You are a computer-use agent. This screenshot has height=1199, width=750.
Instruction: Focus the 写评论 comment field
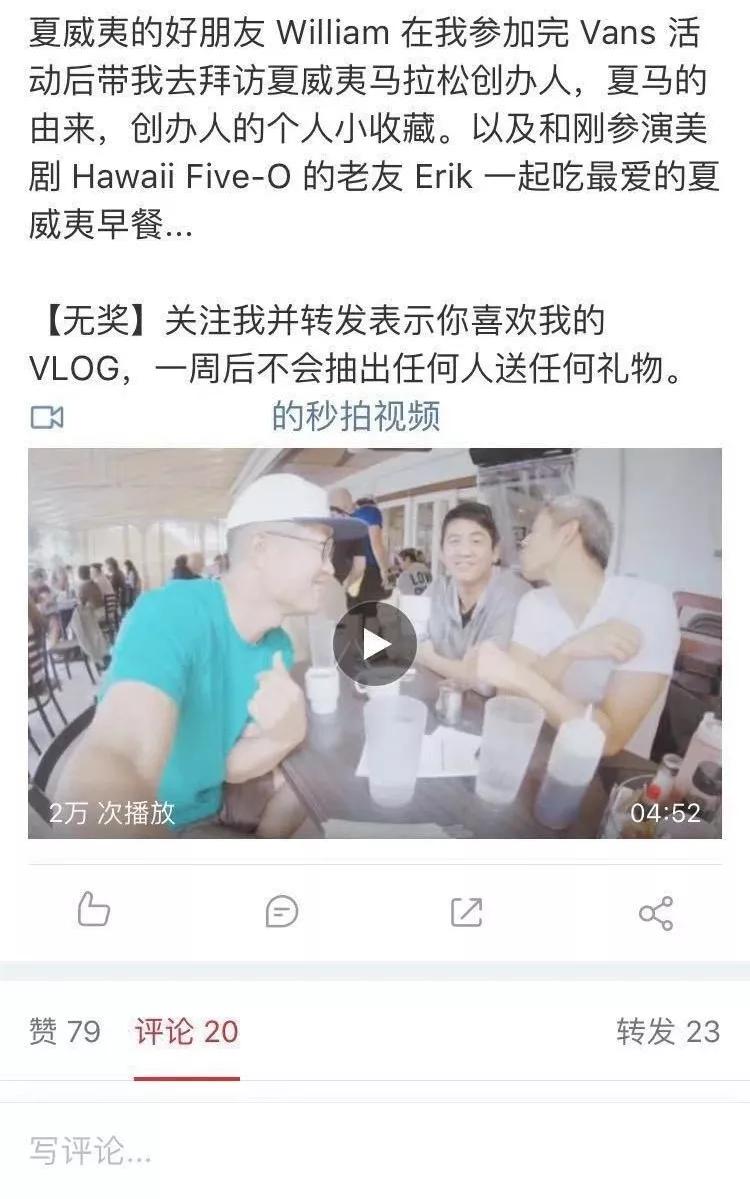tap(375, 1152)
